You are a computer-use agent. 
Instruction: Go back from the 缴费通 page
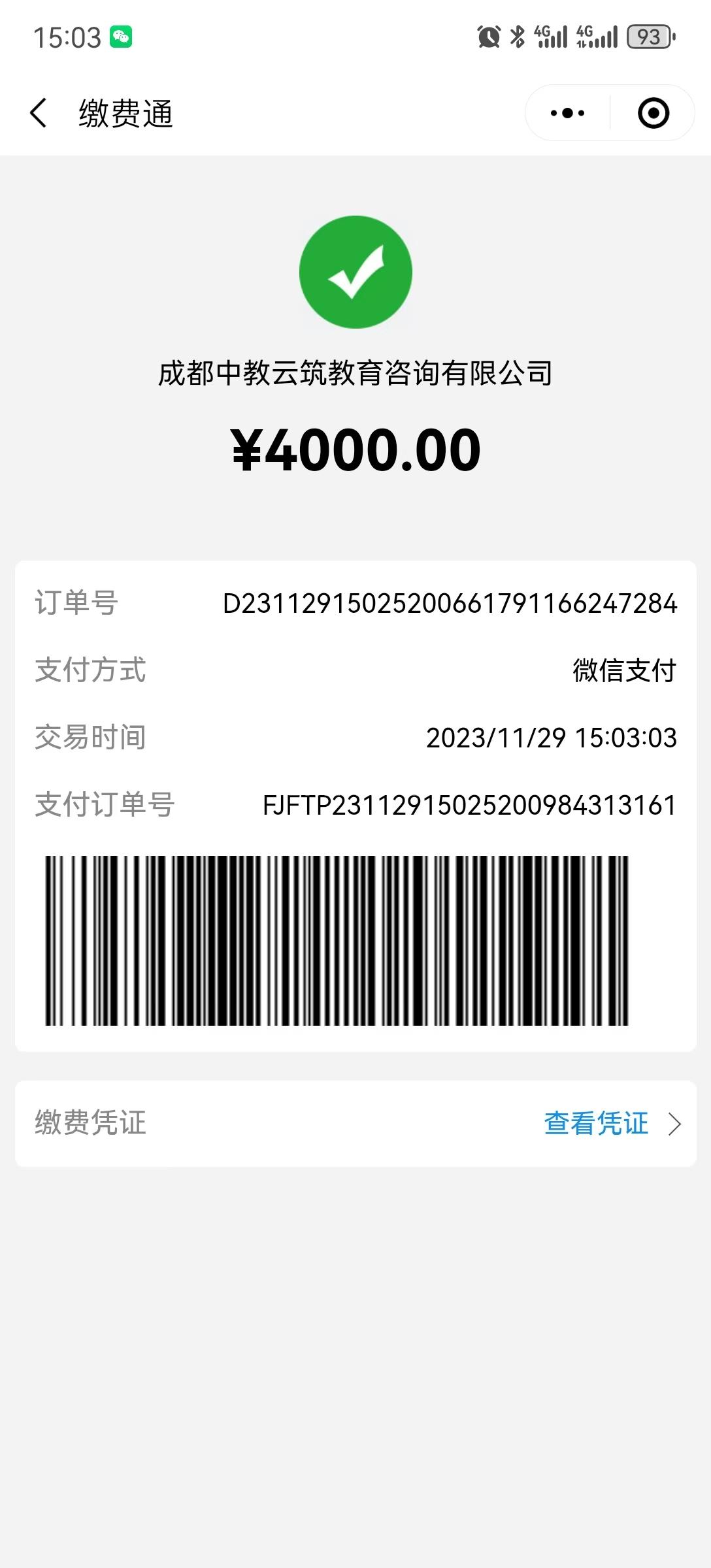[39, 113]
